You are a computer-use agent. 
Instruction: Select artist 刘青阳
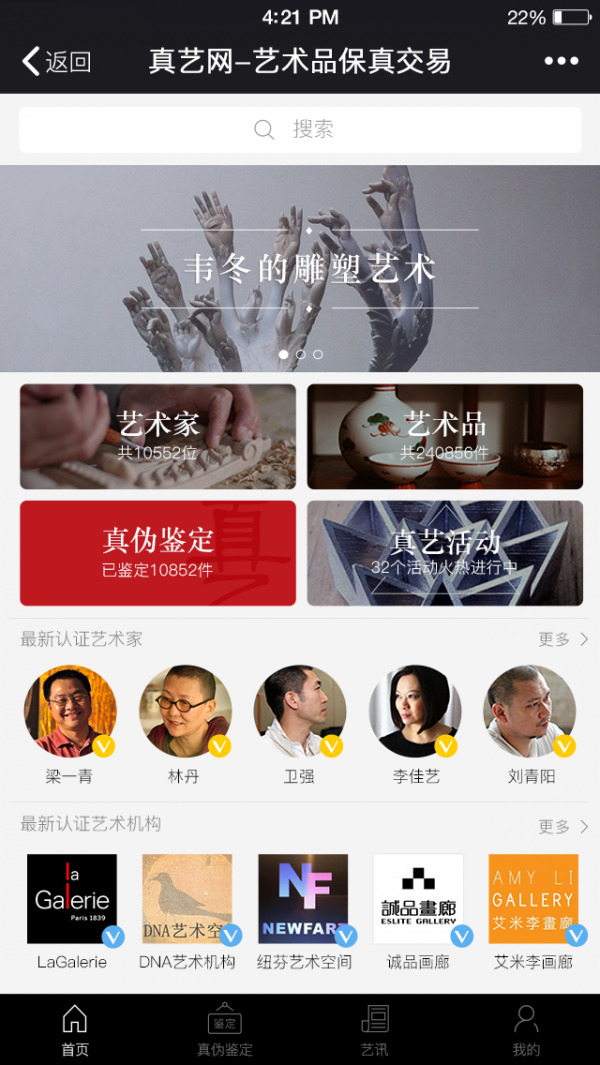coord(530,712)
